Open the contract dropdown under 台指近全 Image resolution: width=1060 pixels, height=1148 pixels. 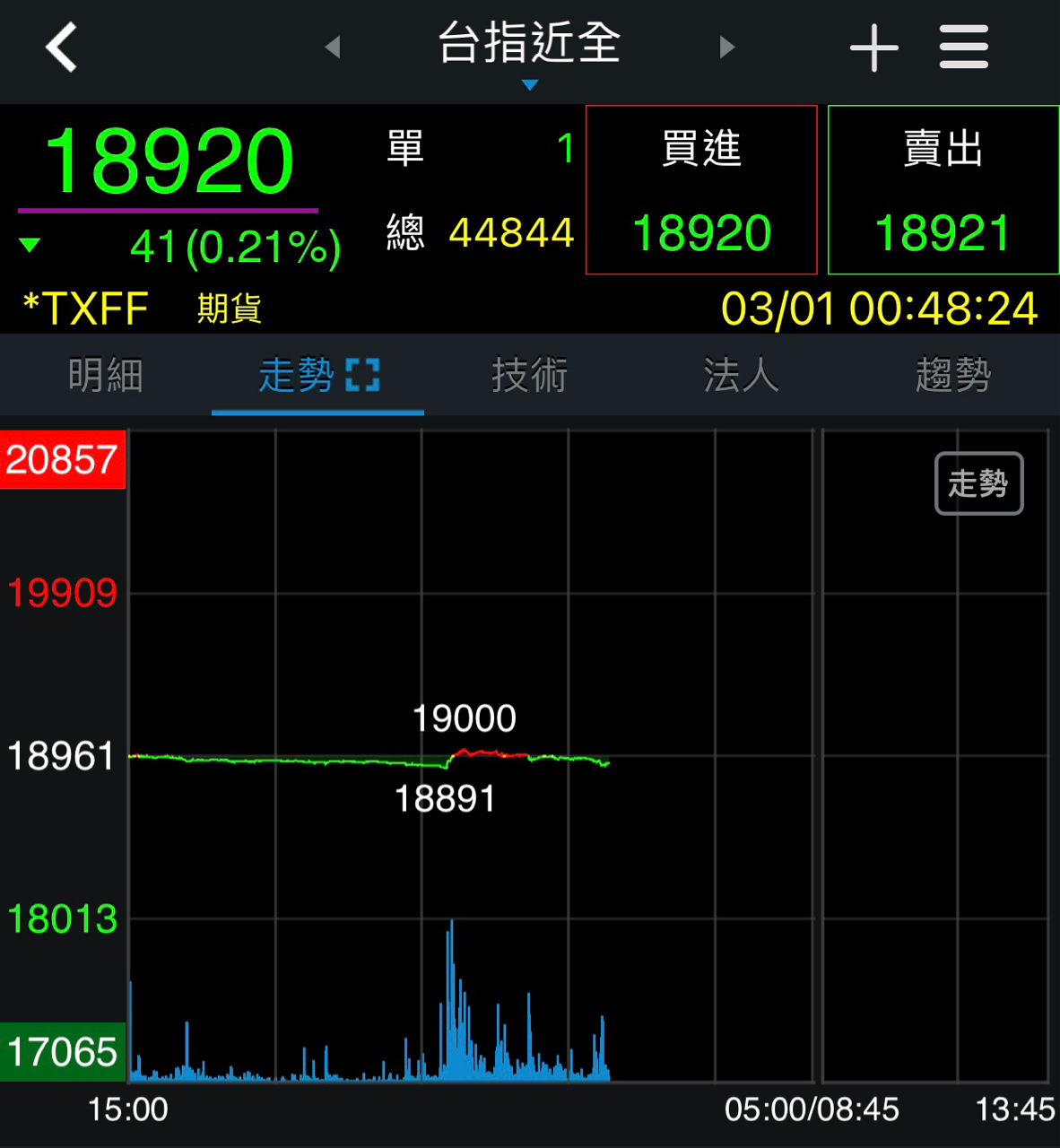pyautogui.click(x=530, y=83)
